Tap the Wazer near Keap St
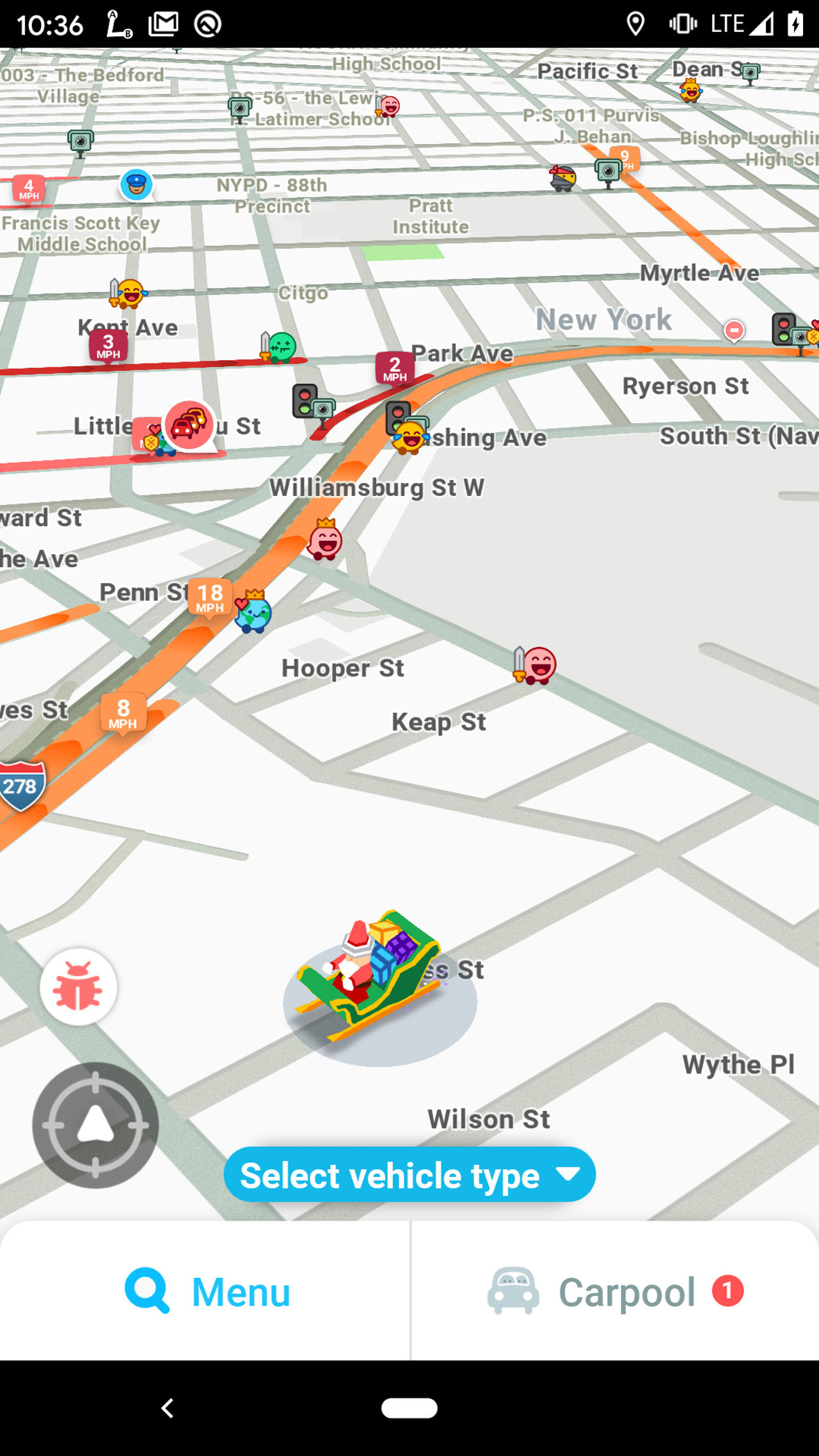The image size is (819, 1456). [x=536, y=665]
